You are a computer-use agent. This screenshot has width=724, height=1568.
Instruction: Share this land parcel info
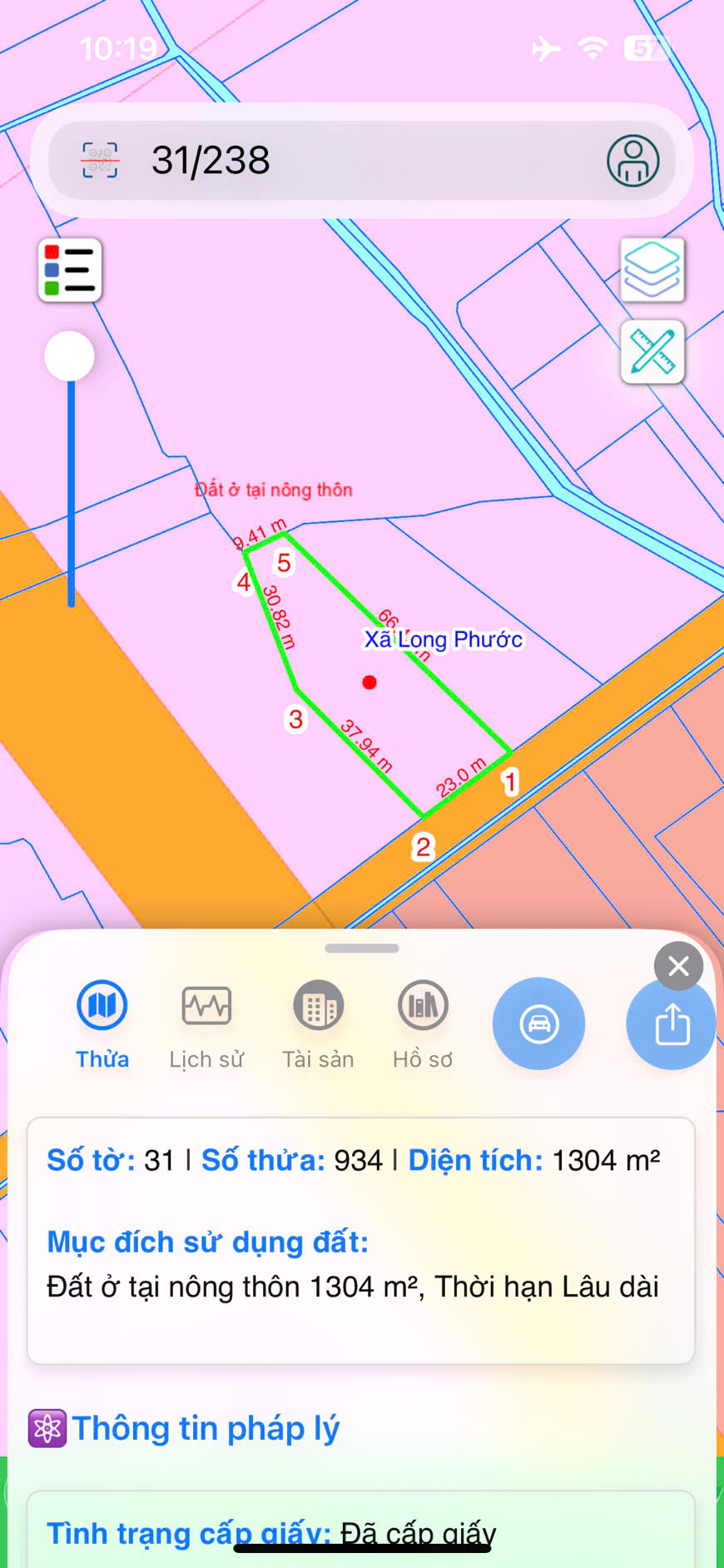(x=672, y=1023)
